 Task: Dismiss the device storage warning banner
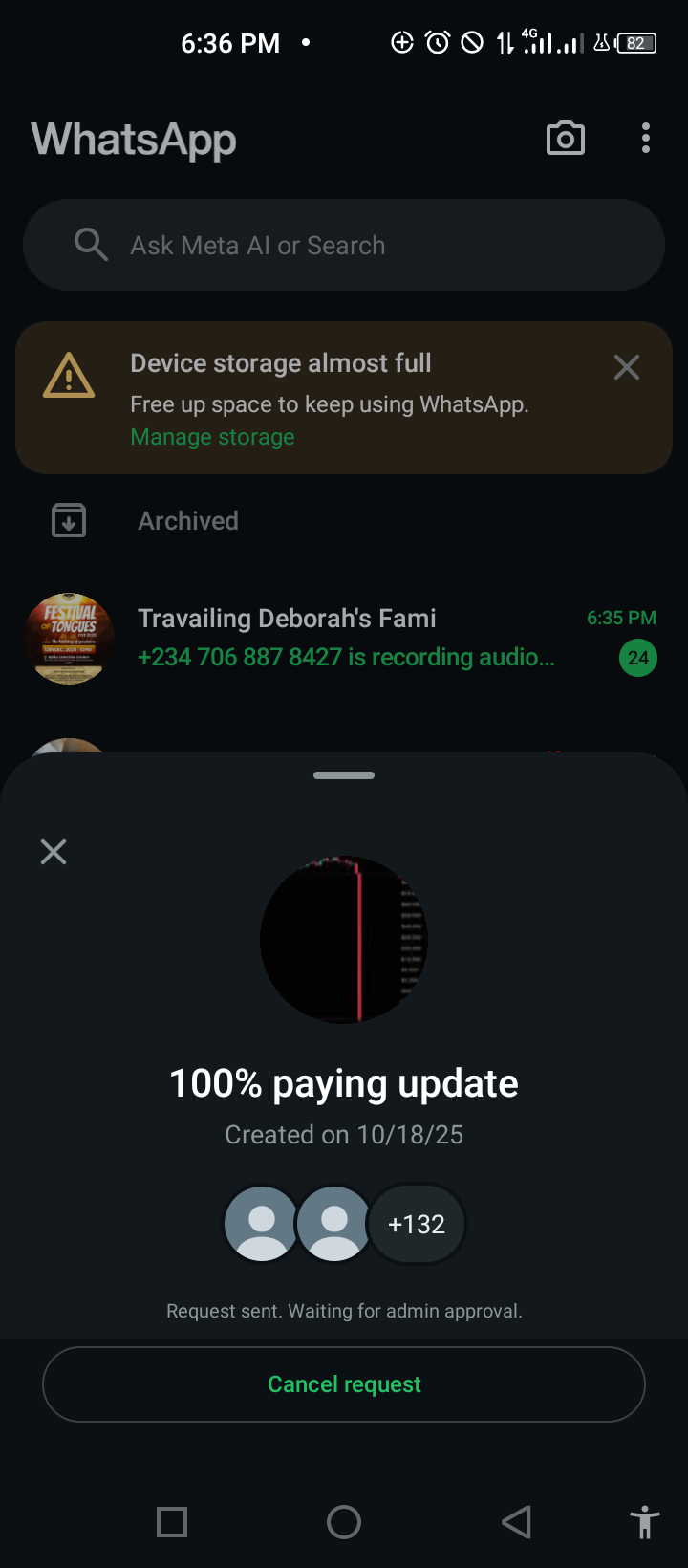coord(627,367)
